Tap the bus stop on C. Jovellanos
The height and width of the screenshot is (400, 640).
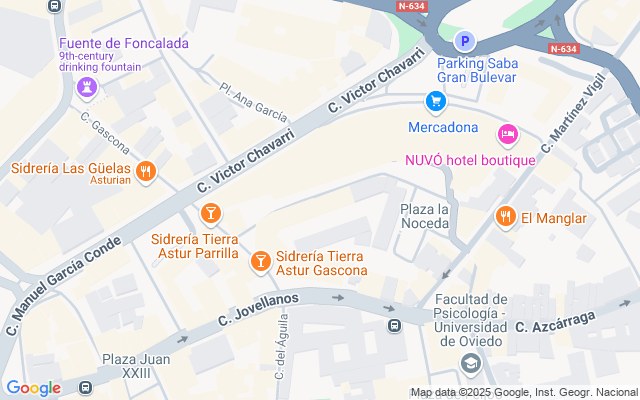tap(394, 325)
